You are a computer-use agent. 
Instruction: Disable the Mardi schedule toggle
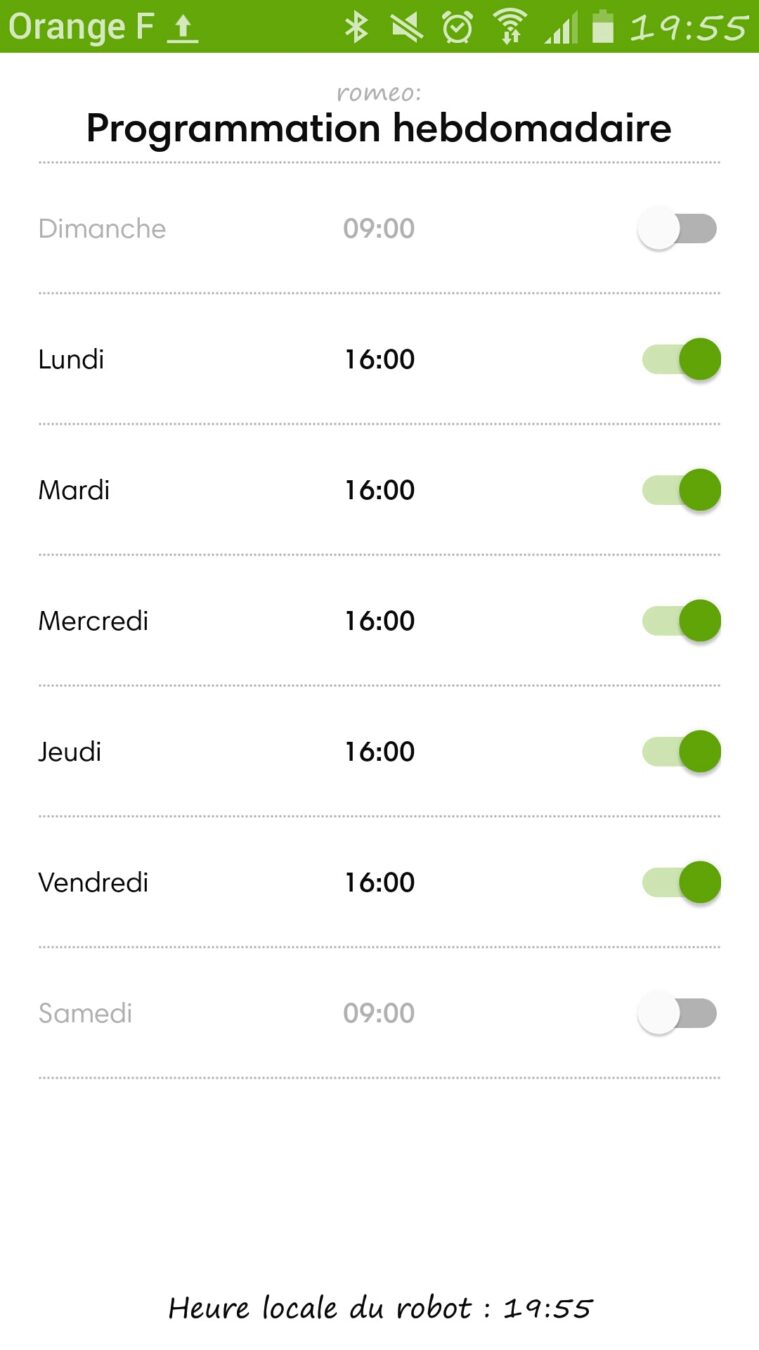click(x=681, y=490)
